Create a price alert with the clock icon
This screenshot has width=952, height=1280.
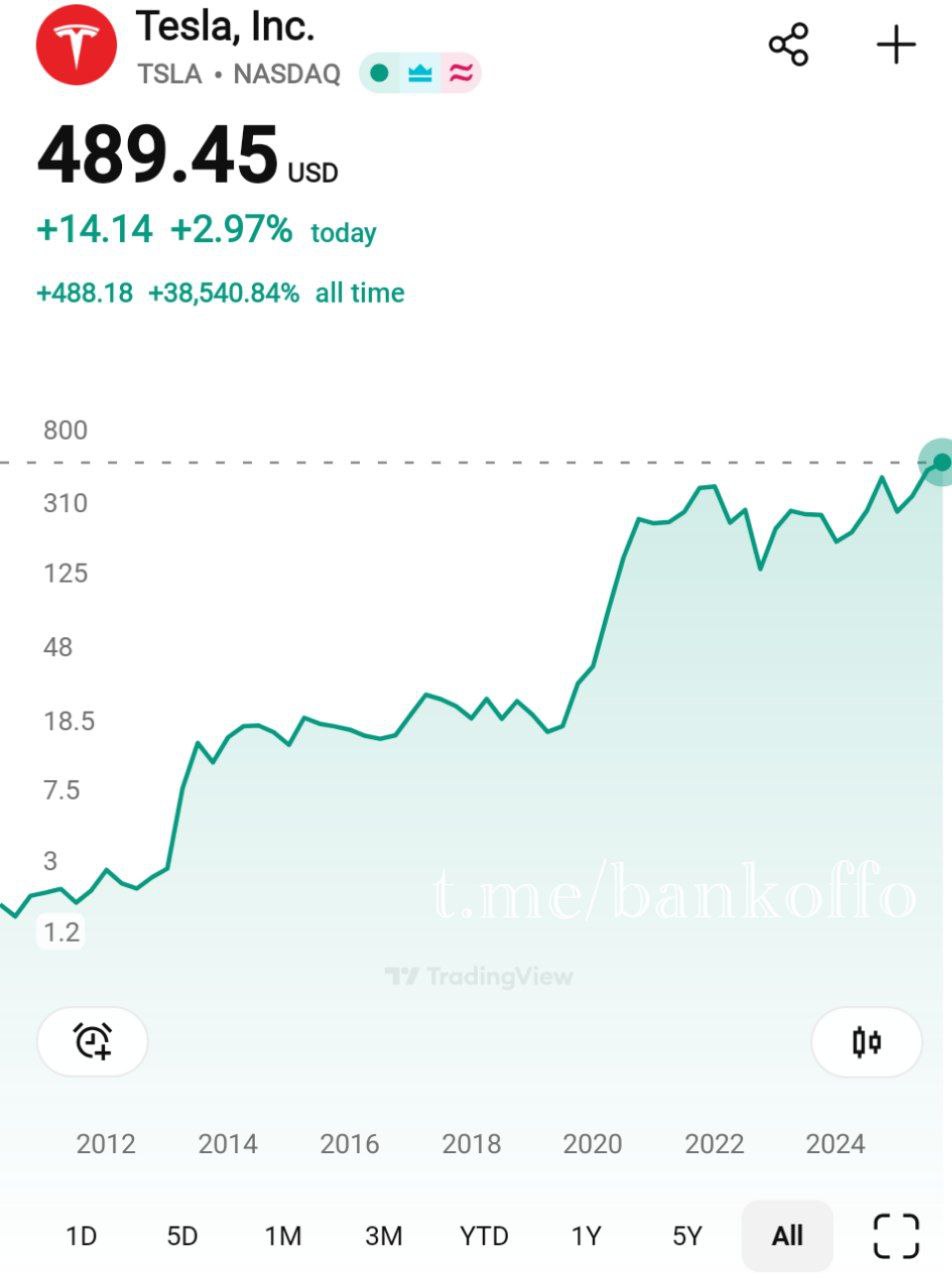(93, 1041)
